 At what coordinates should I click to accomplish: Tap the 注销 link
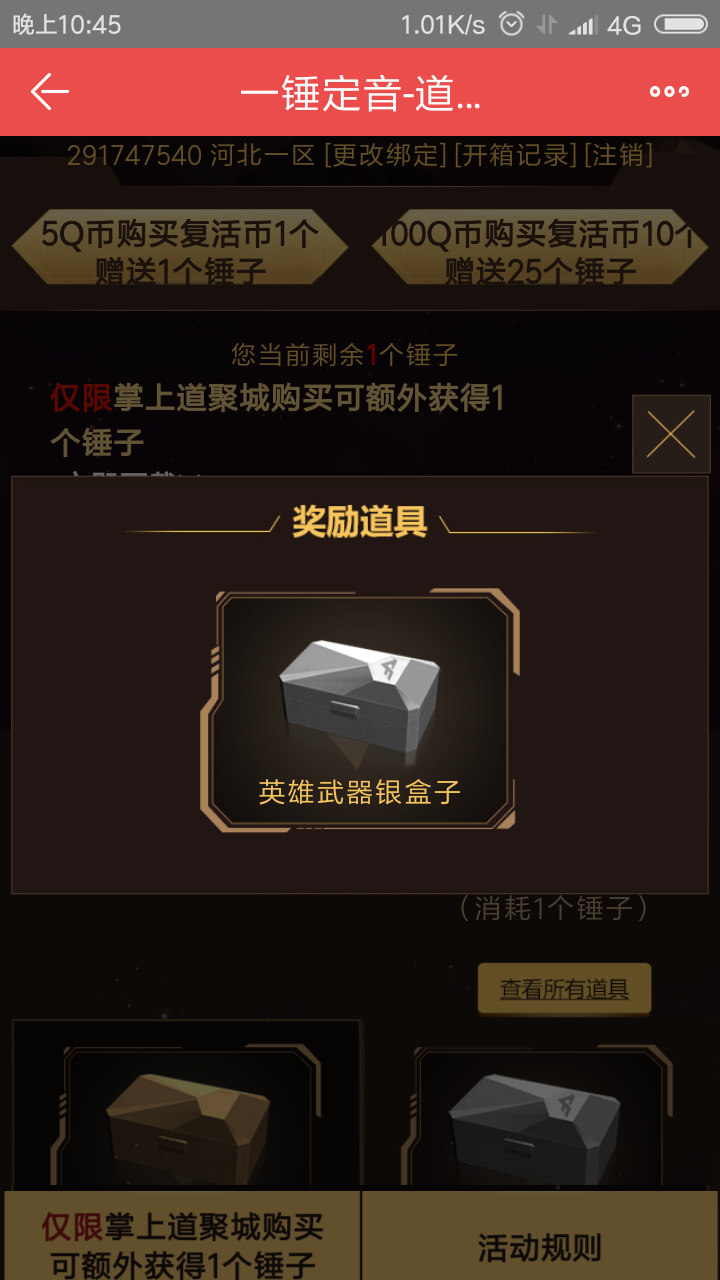(619, 155)
